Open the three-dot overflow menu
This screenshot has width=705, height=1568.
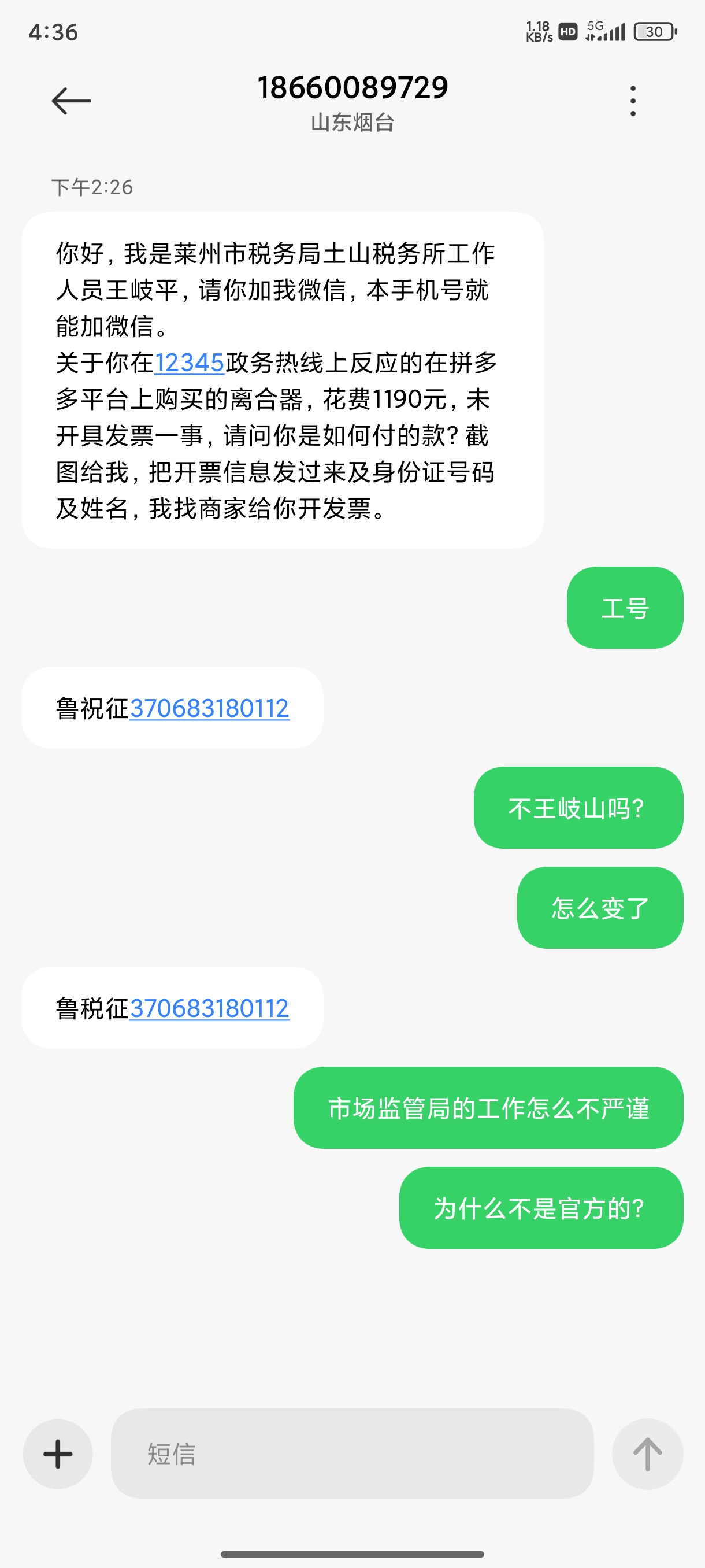click(x=633, y=101)
